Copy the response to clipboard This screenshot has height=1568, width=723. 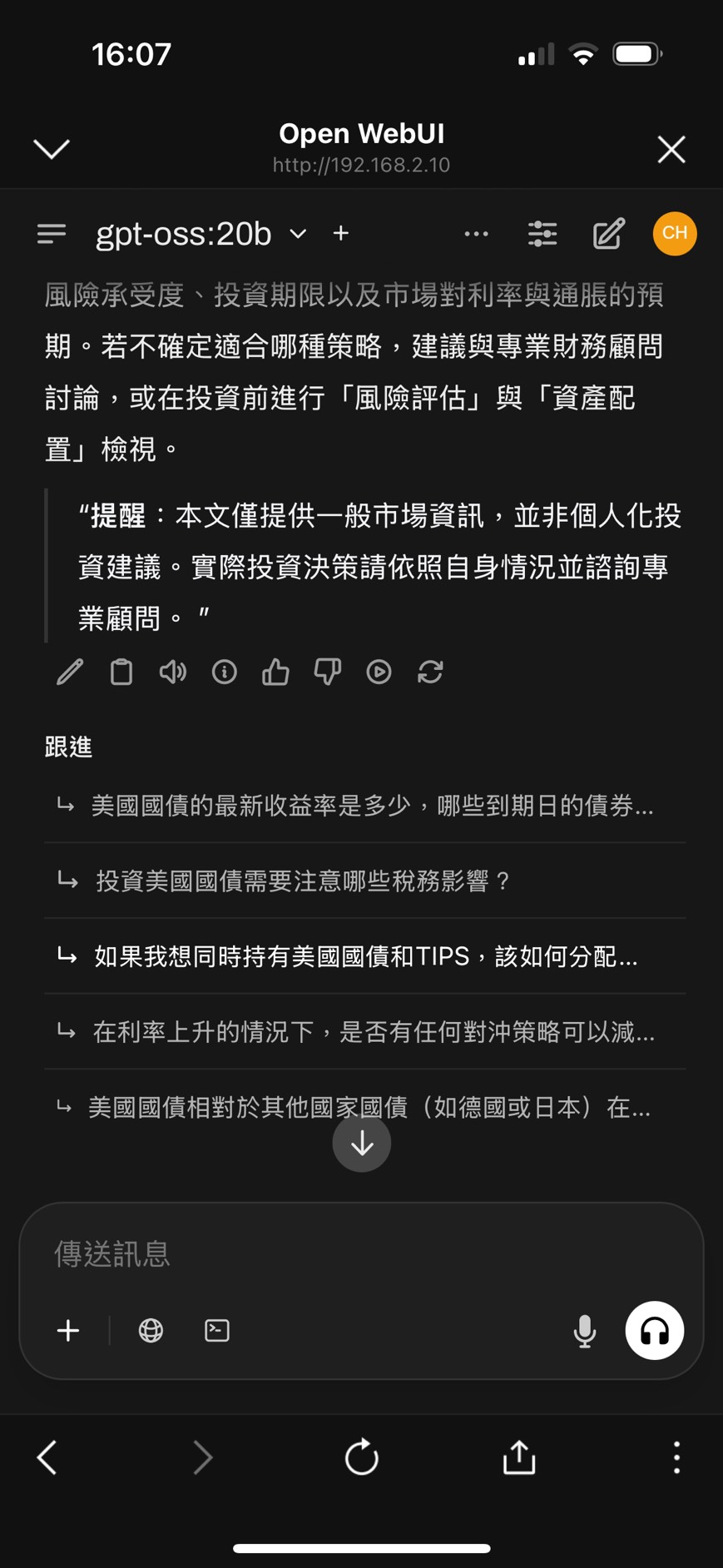[121, 672]
